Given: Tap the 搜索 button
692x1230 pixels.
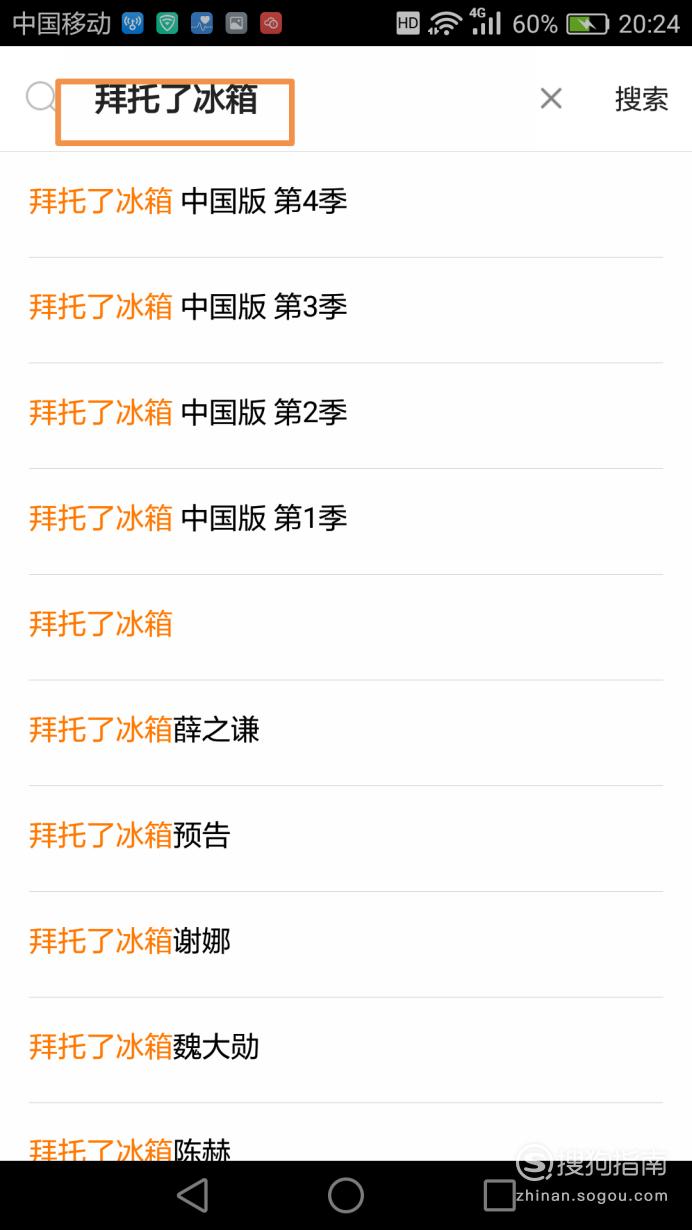Looking at the screenshot, I should (641, 99).
